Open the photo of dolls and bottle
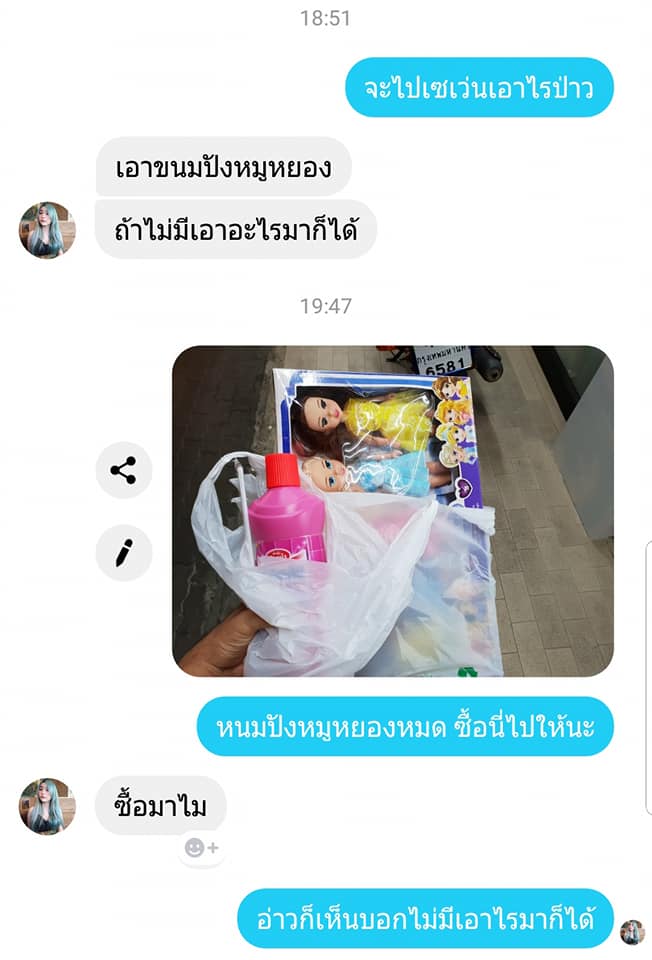 tap(392, 511)
